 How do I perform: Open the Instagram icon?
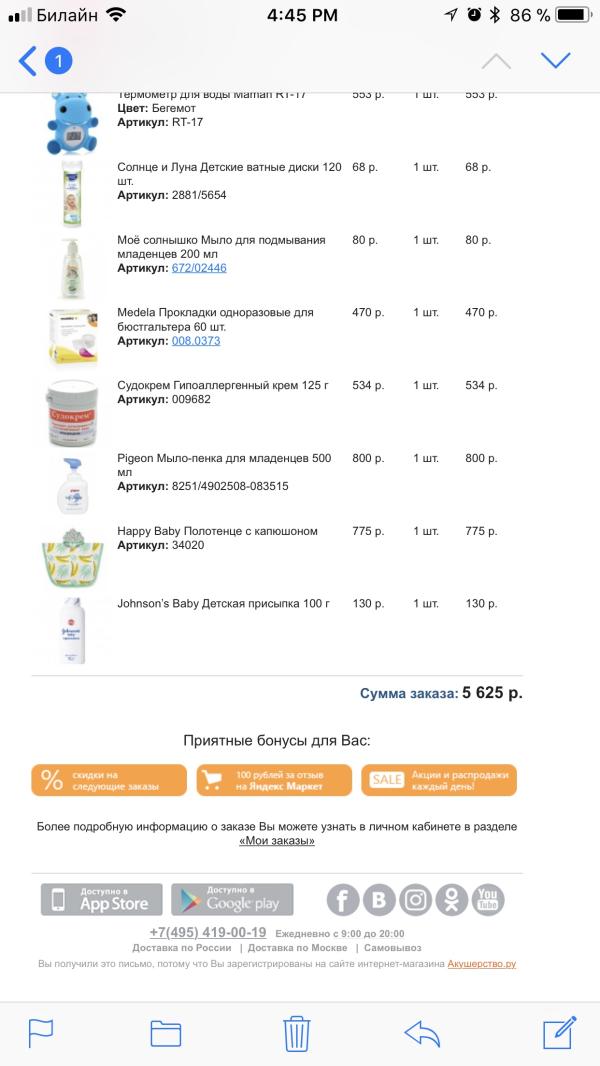pos(416,900)
